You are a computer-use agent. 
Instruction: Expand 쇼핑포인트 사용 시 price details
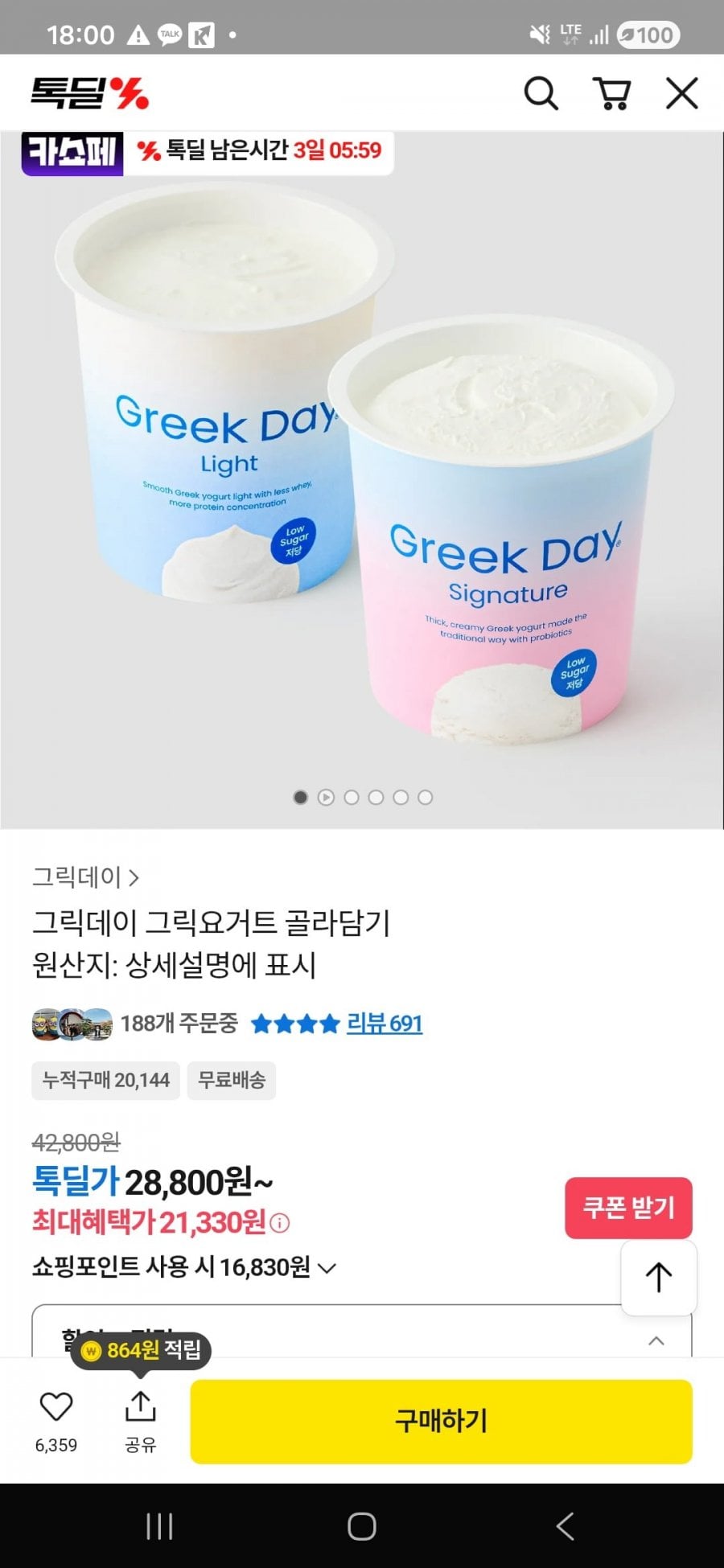tap(326, 1268)
